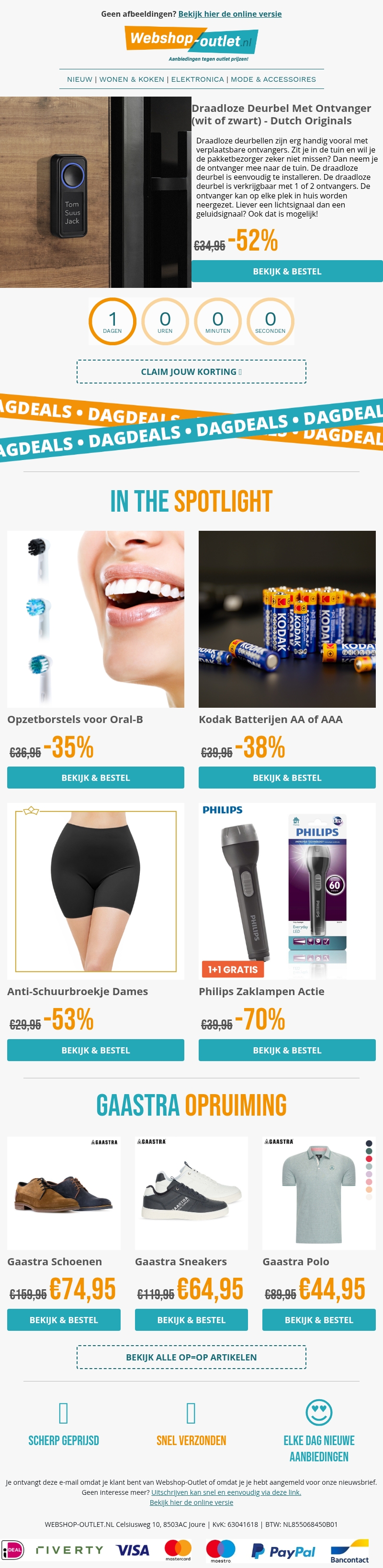The height and width of the screenshot is (1568, 383).
Task: Go to WONEN & KOKEN category
Action: pyautogui.click(x=132, y=79)
